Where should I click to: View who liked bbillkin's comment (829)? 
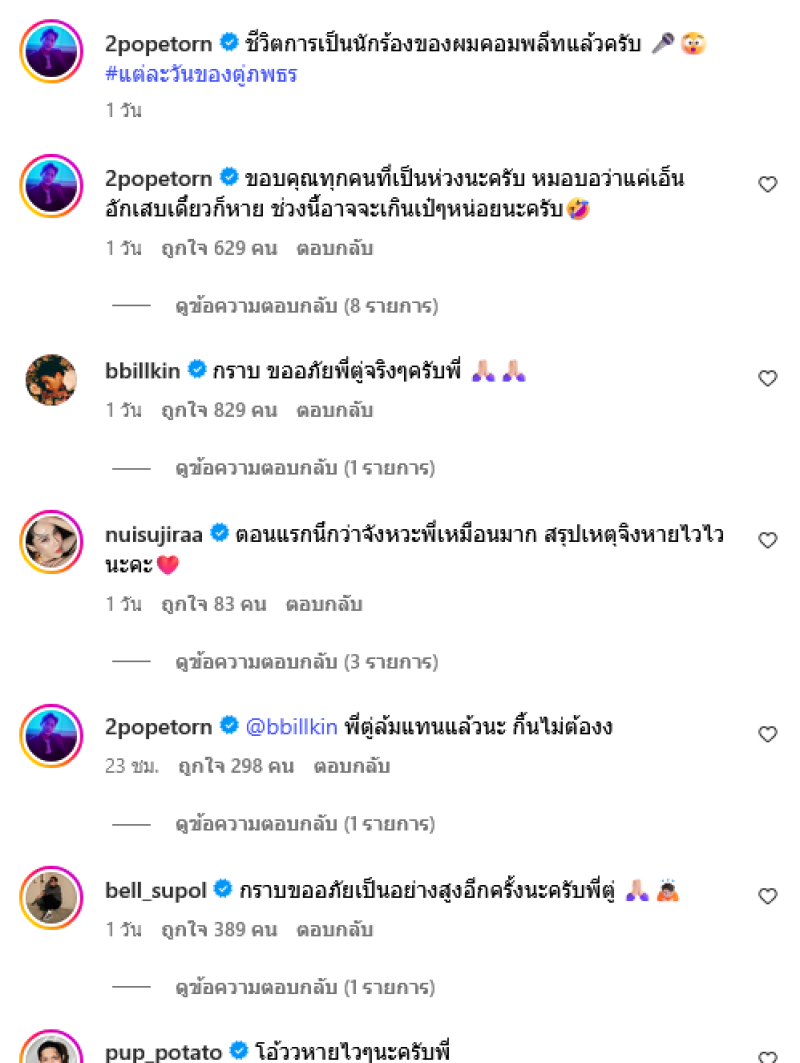coord(218,410)
